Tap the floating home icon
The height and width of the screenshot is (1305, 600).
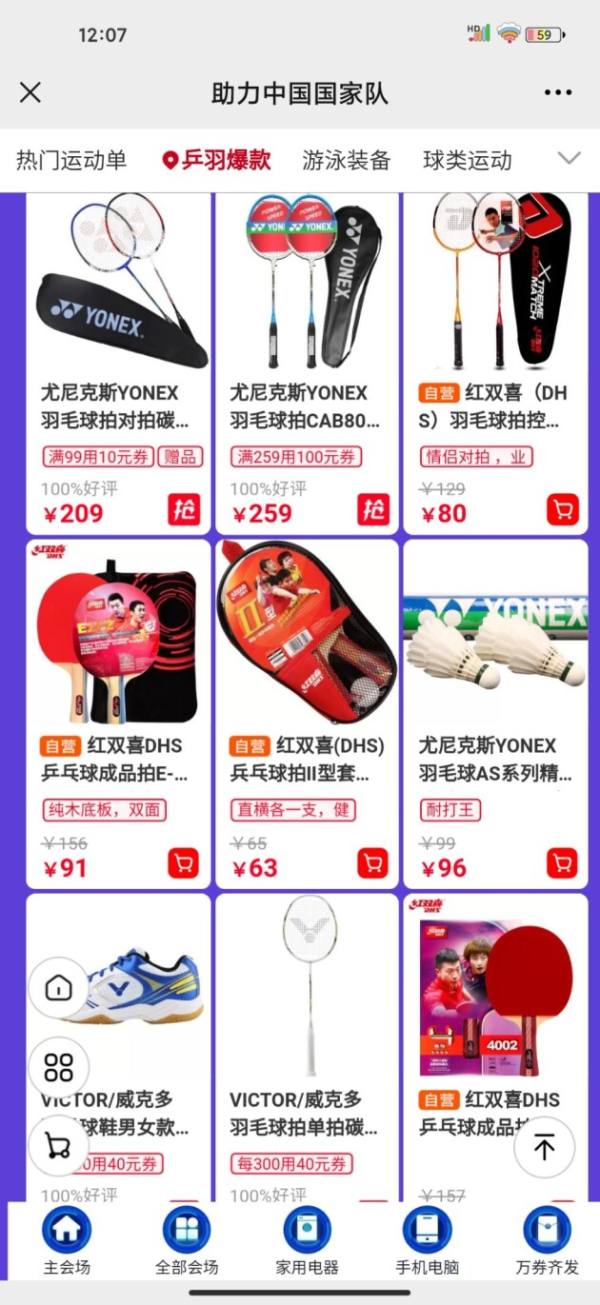click(x=58, y=989)
